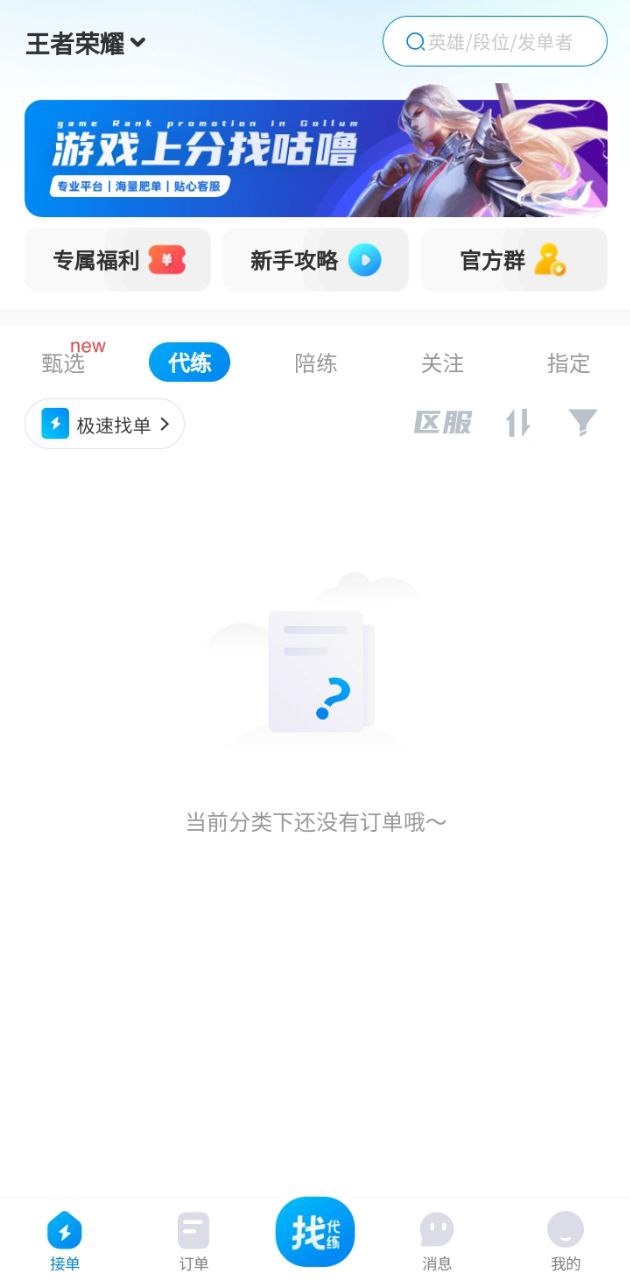Screen dimensions: 630x1280
Task: View the 新手攻略 beginner guide
Action: 315,260
